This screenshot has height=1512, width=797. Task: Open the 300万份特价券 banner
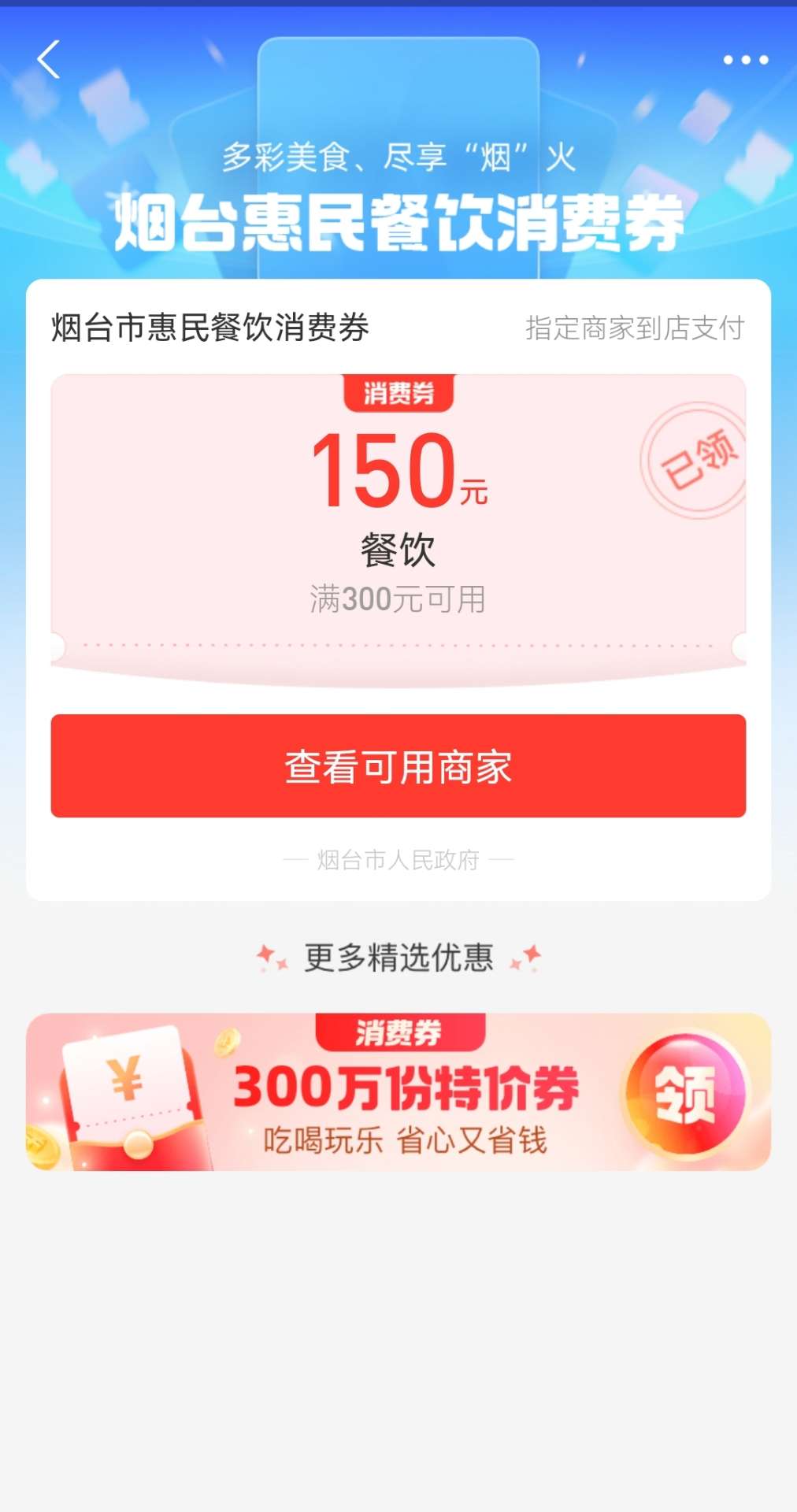point(398,1091)
